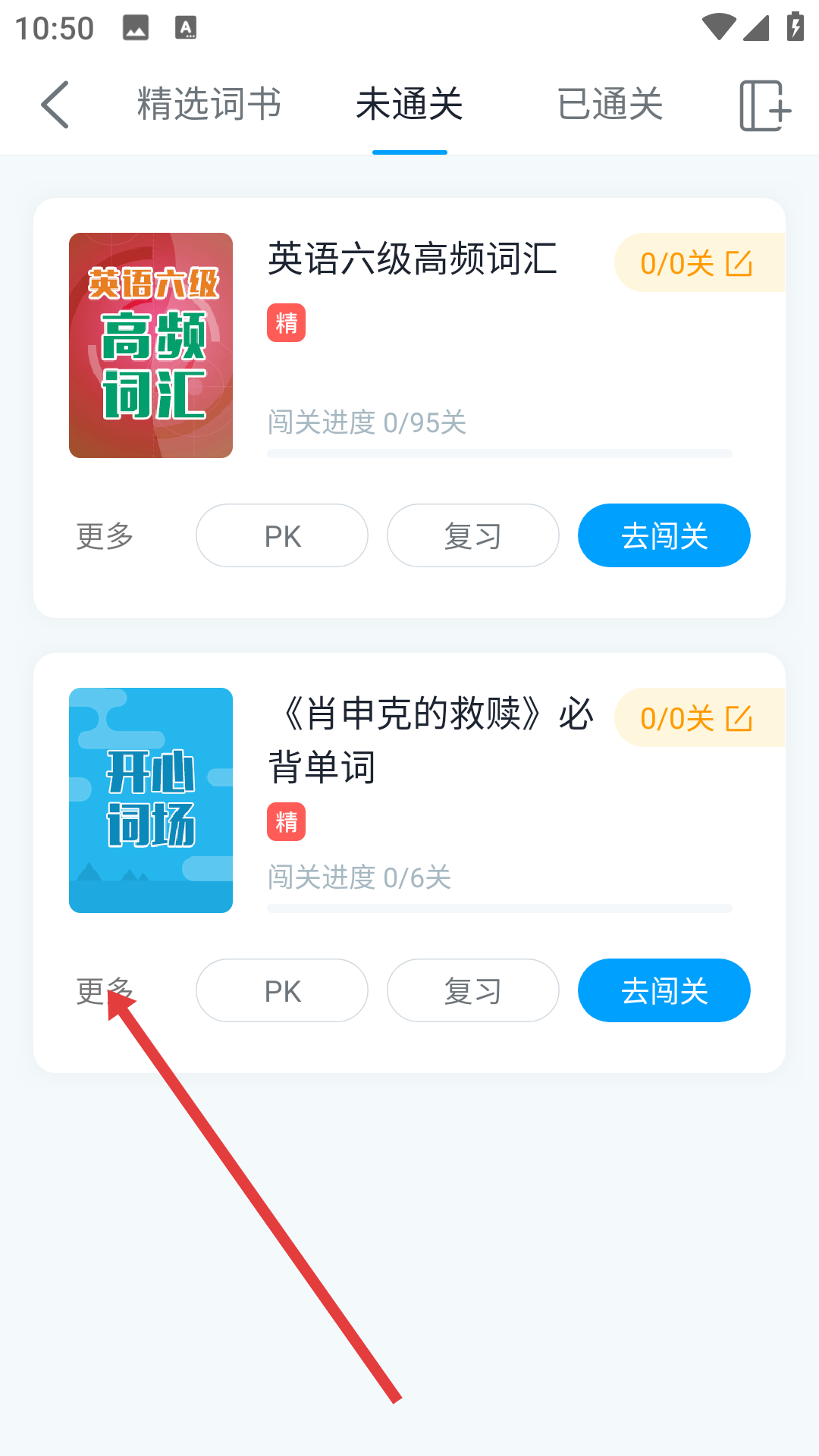Switch to the 精选词书 tab
Image resolution: width=819 pixels, height=1456 pixels.
pos(209,105)
